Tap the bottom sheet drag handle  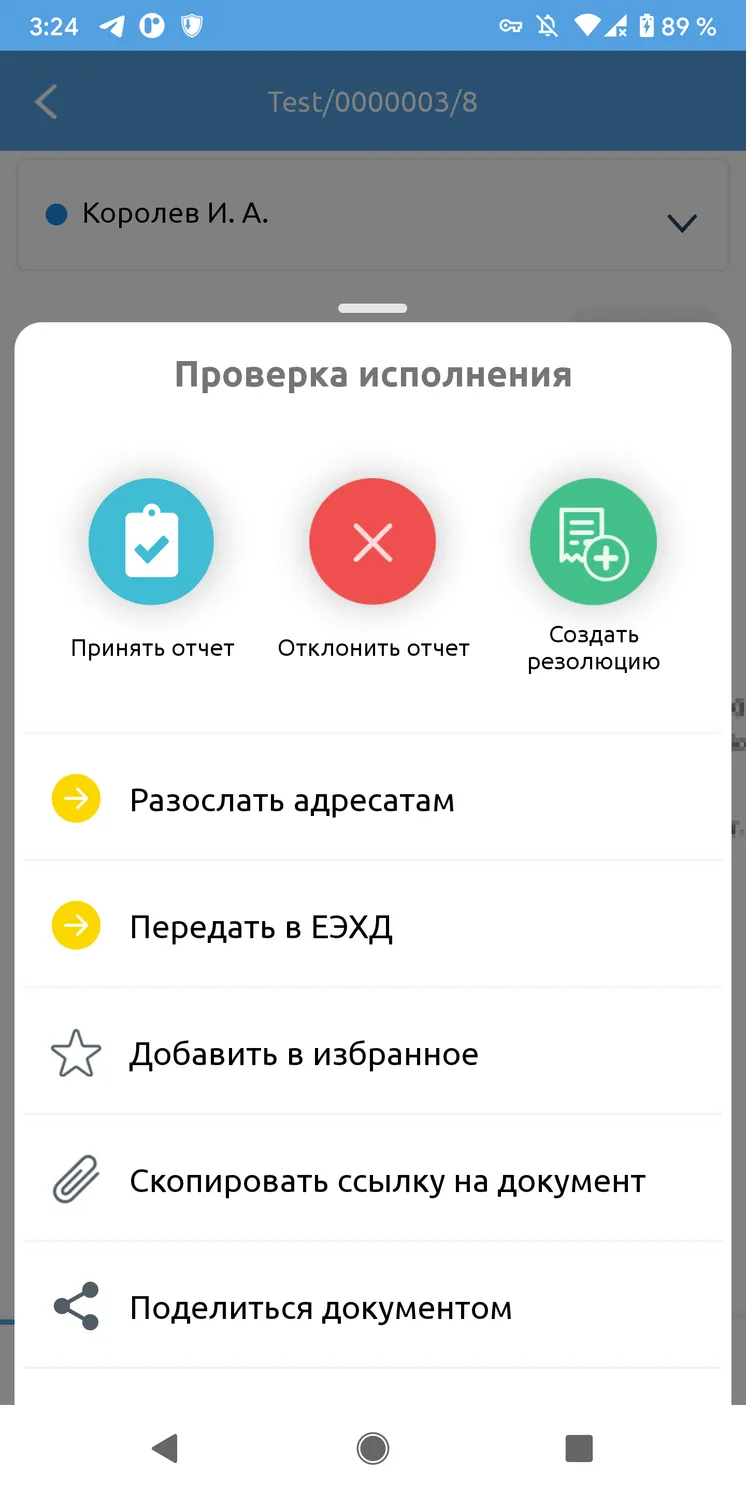[x=373, y=308]
